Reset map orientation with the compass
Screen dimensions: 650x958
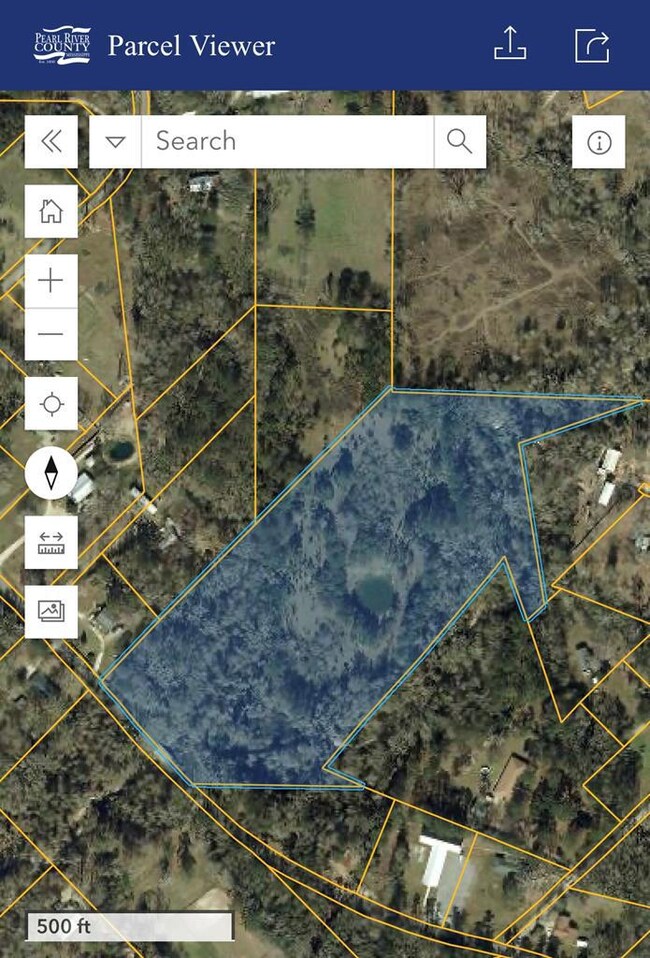click(x=51, y=473)
